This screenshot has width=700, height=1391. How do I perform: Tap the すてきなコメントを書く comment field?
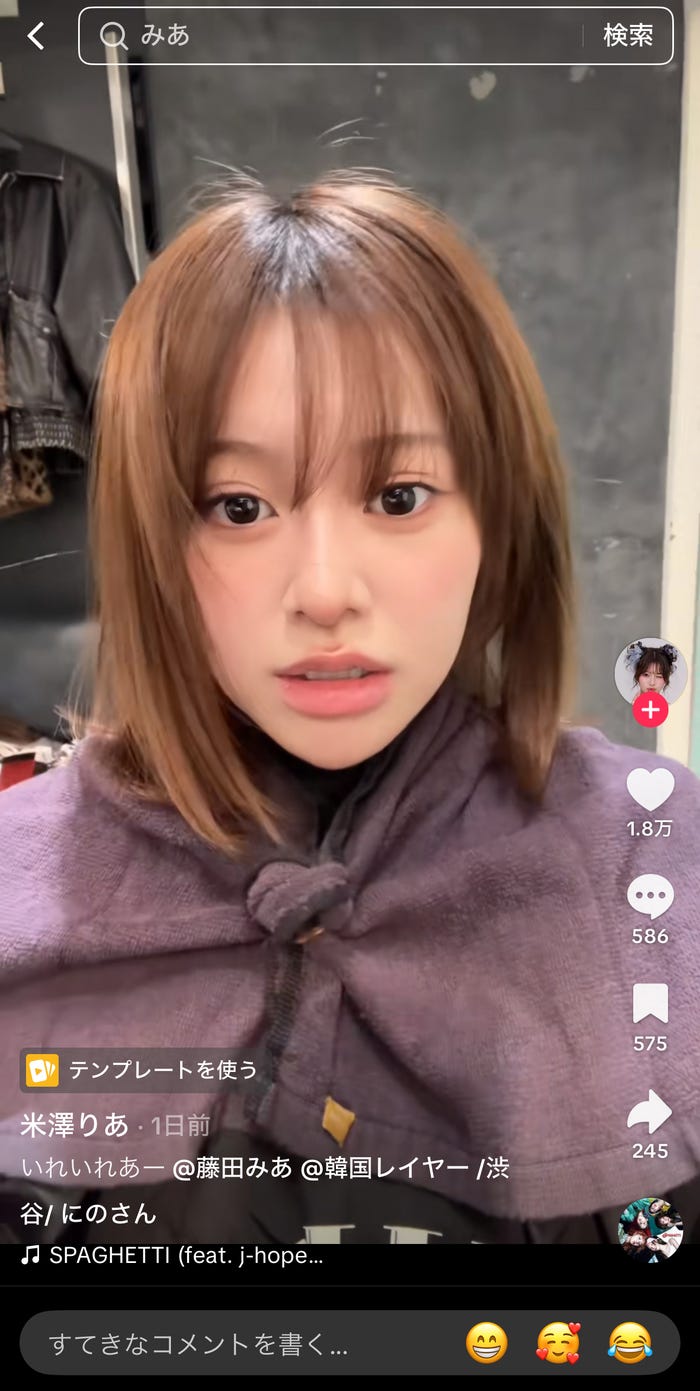(x=200, y=1345)
